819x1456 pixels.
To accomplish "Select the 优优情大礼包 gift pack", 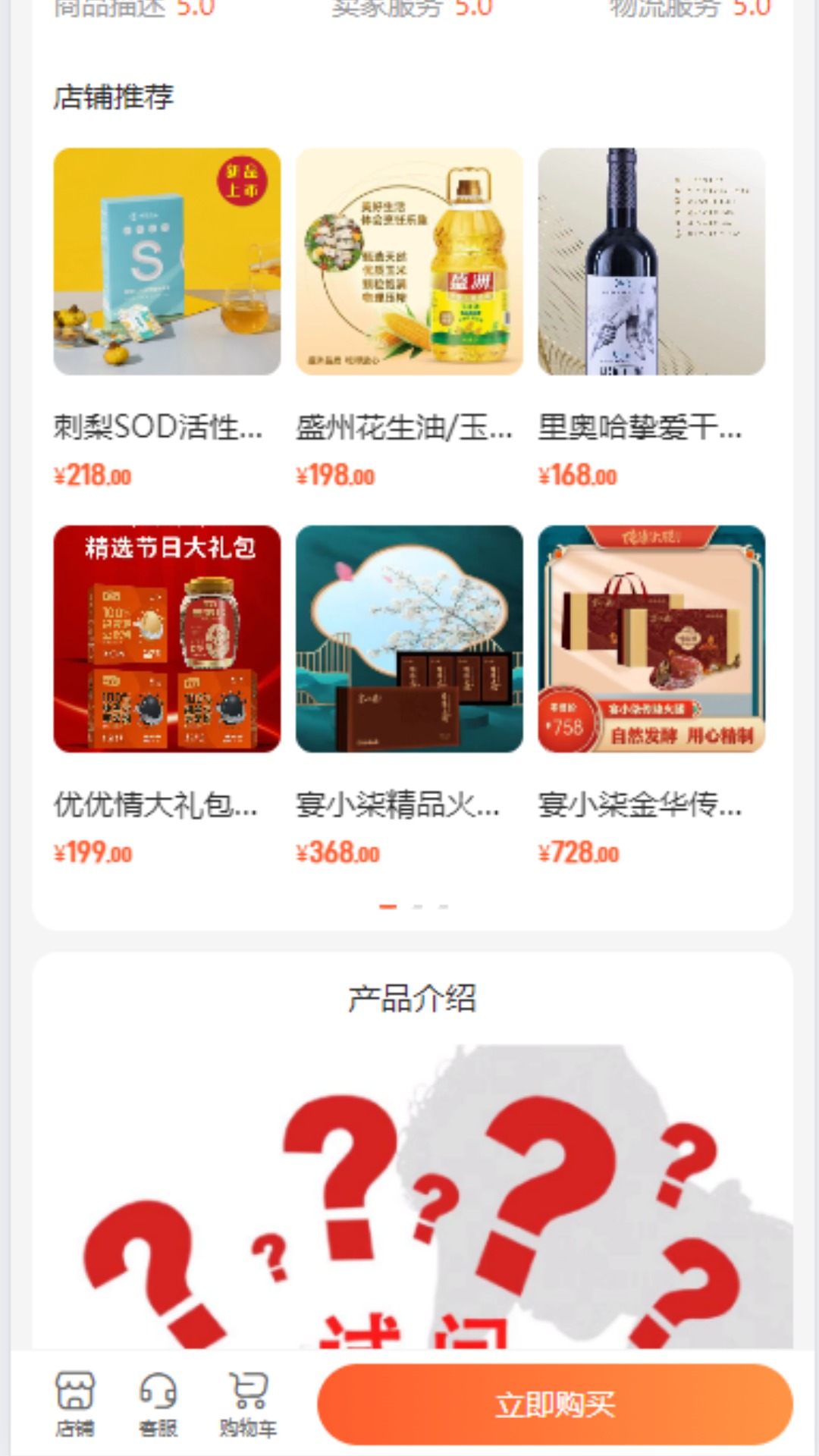I will pyautogui.click(x=167, y=639).
